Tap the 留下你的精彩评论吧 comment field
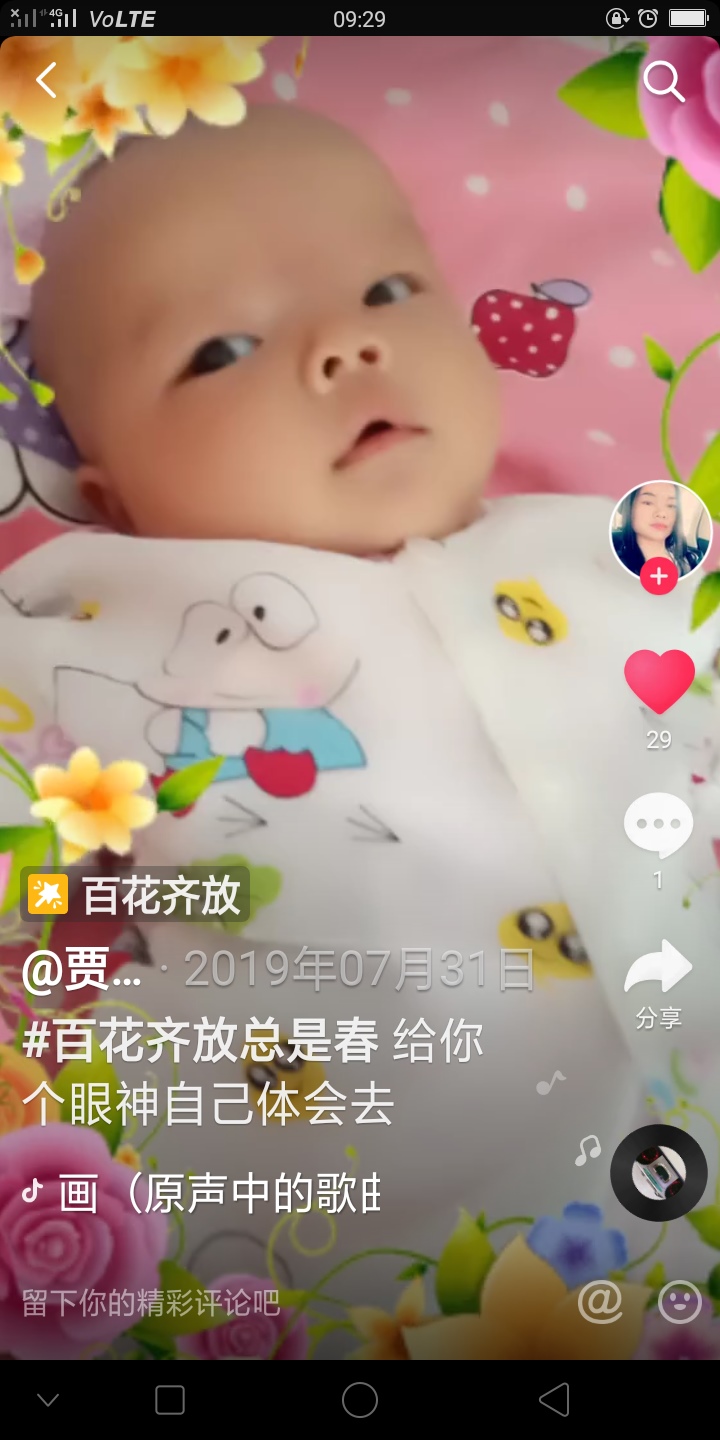 click(152, 1303)
